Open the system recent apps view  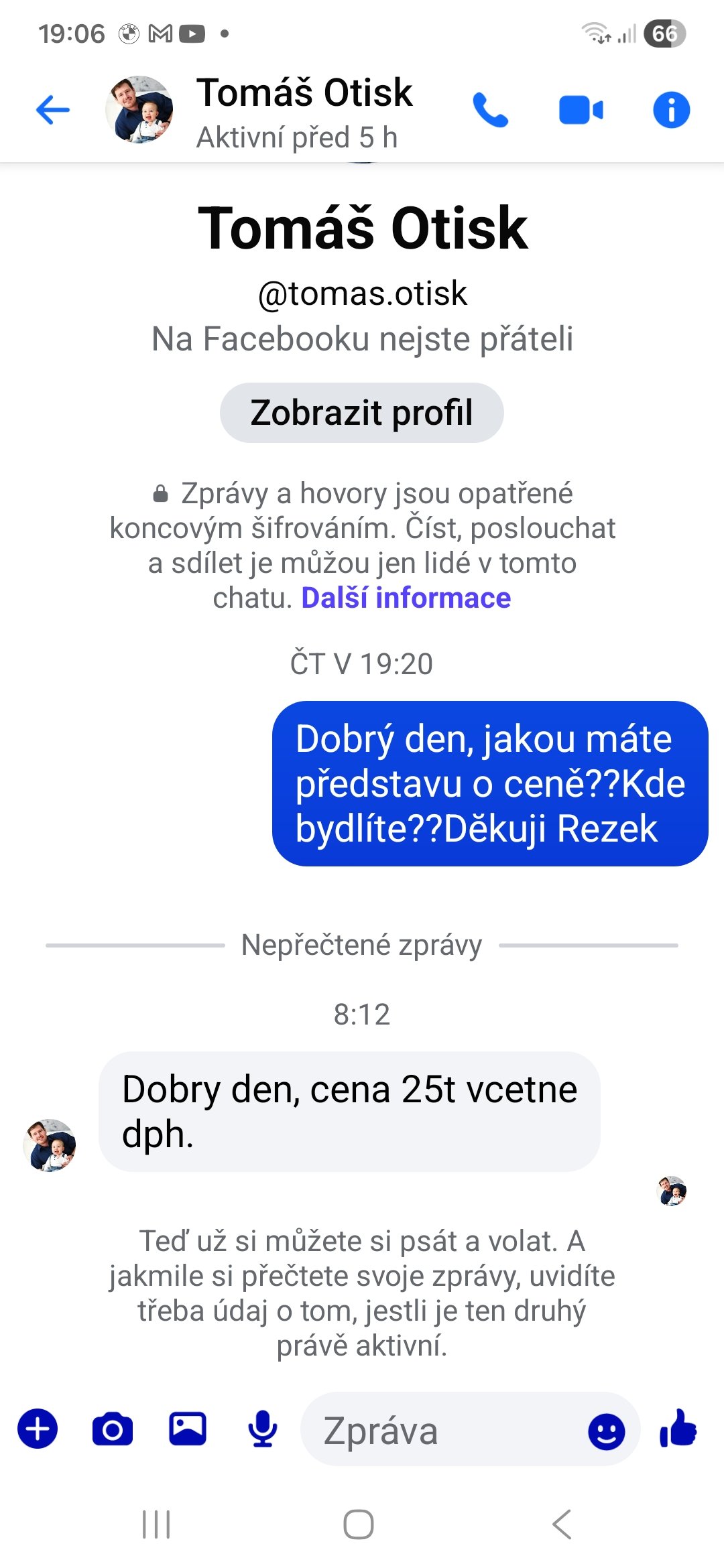(156, 1525)
